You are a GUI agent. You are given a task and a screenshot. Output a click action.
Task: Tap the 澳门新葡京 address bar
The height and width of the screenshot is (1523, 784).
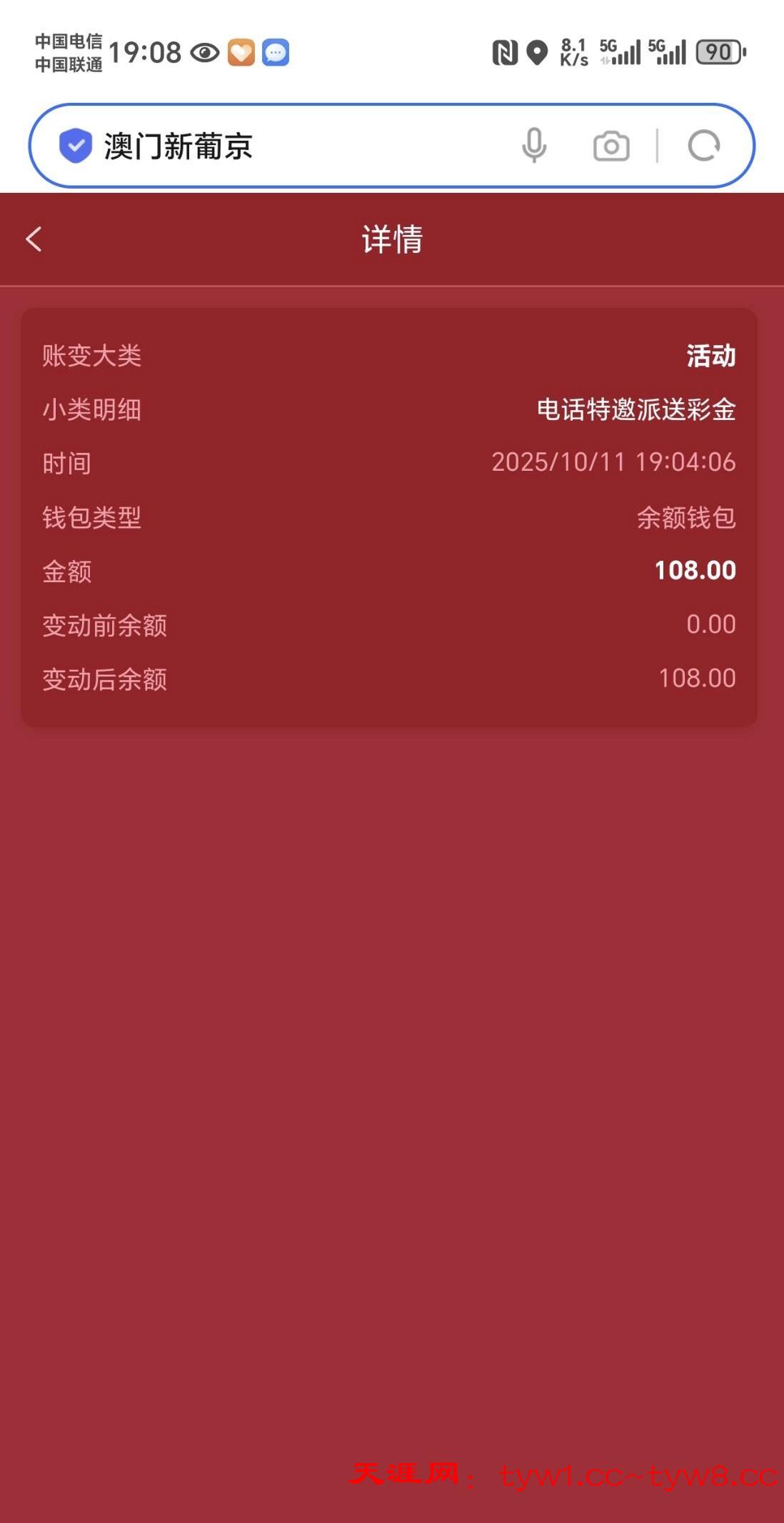286,146
